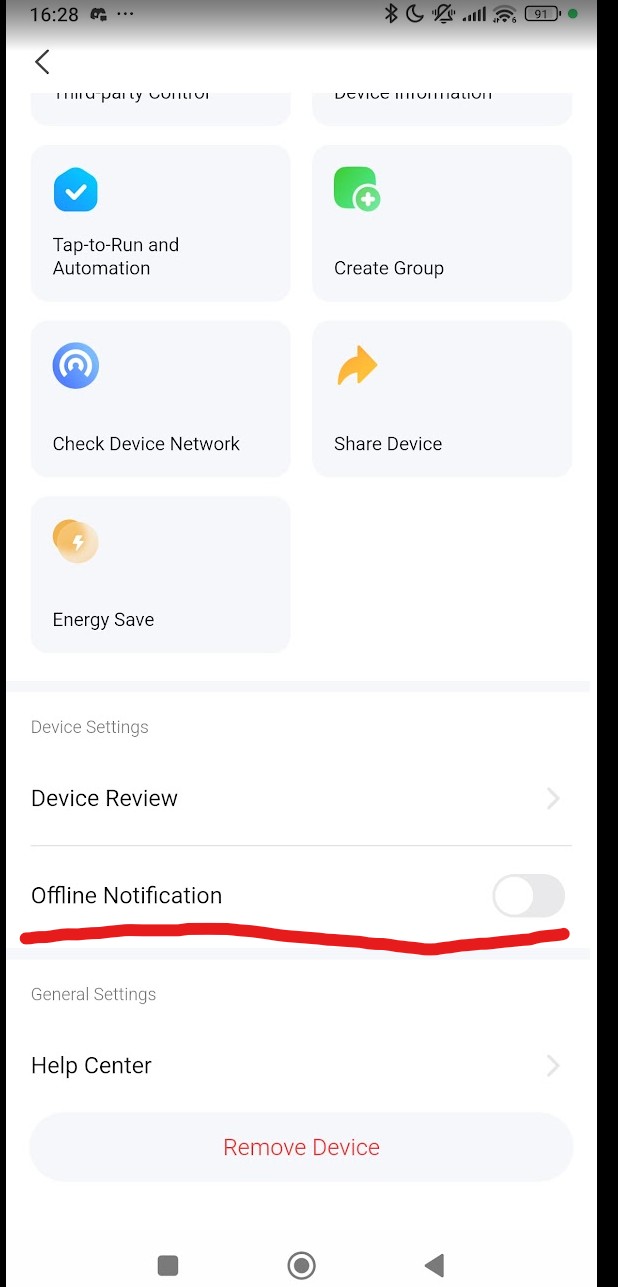Open recent apps with the square button
This screenshot has width=618, height=1287.
tap(168, 1265)
